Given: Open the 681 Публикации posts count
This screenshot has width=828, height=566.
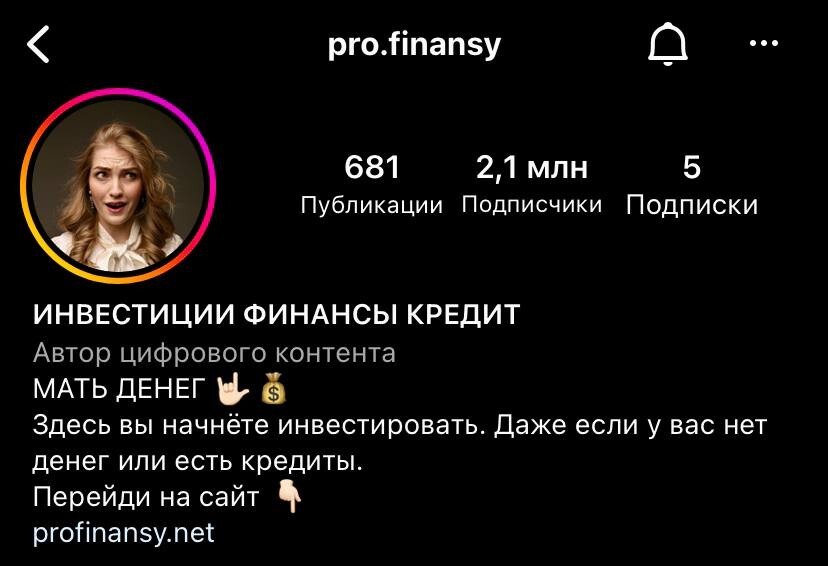Looking at the screenshot, I should pos(371,184).
